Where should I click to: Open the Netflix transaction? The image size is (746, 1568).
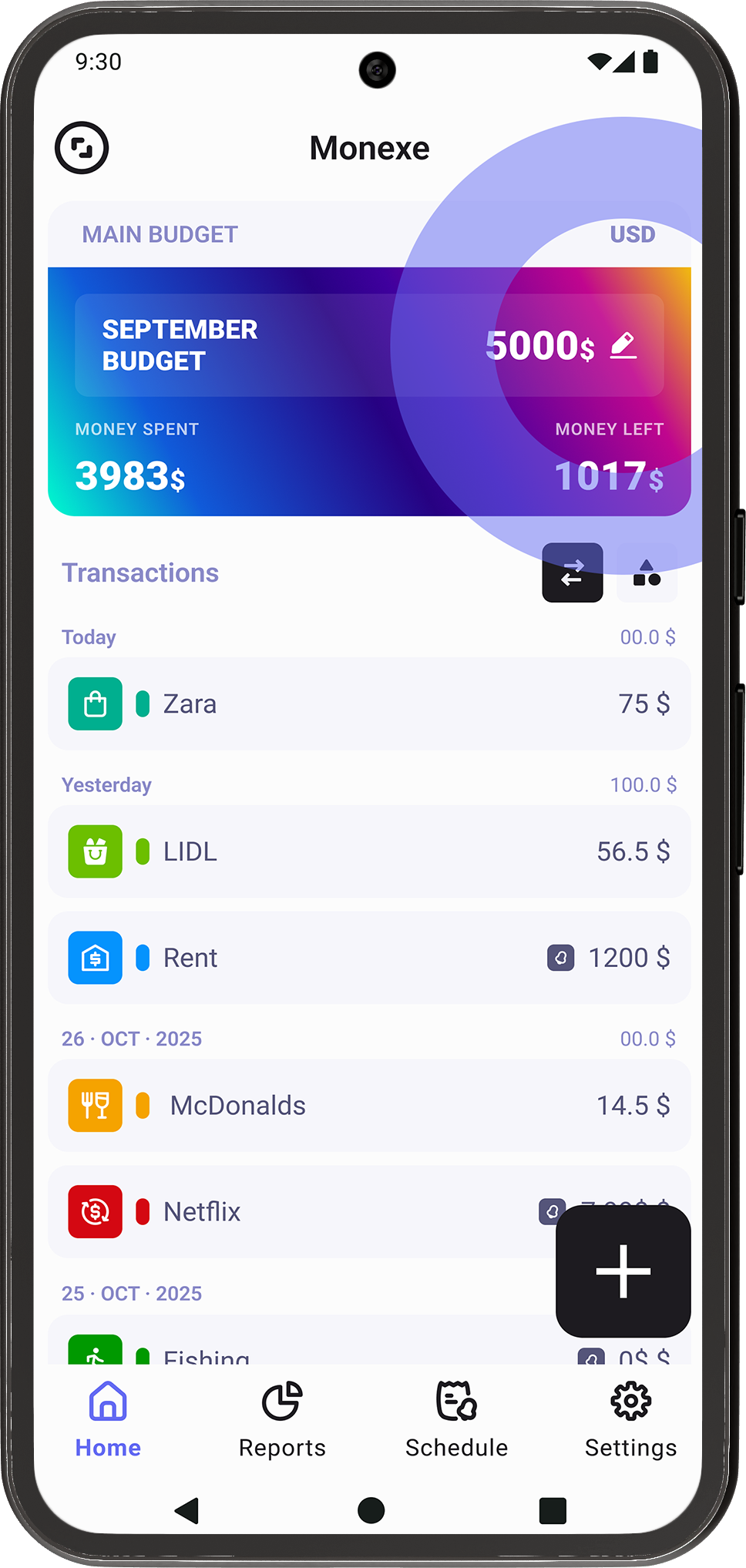(308, 1212)
